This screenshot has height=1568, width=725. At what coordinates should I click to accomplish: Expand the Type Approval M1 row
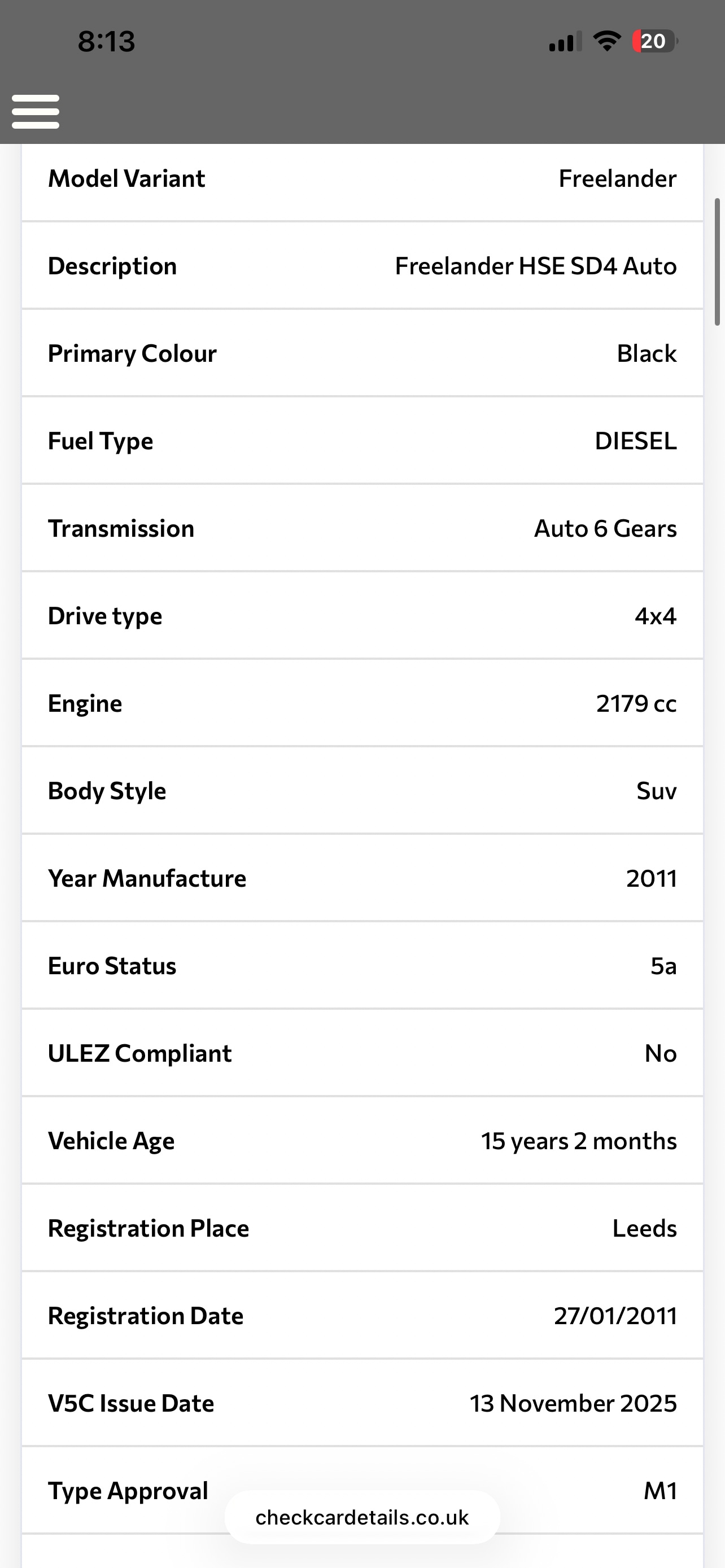[362, 1491]
